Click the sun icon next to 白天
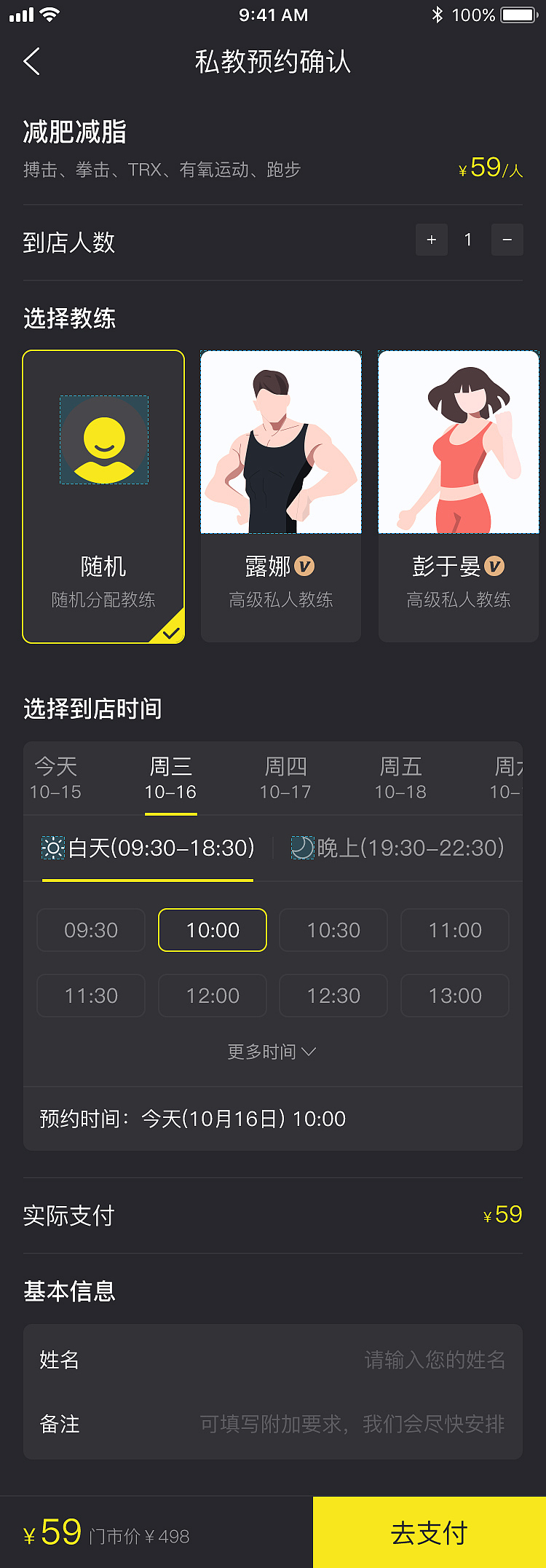The image size is (546, 1568). 52,848
